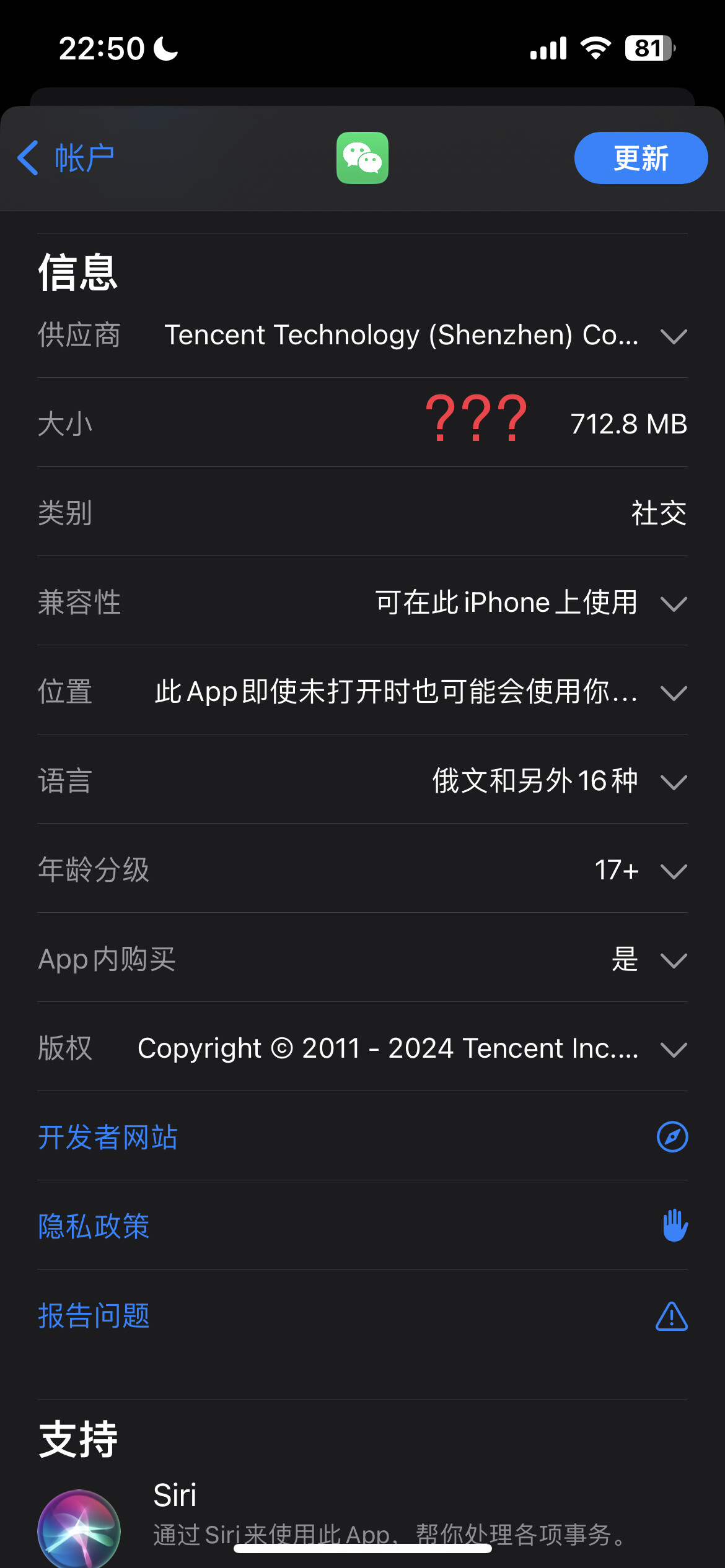
Task: Go back to the 帐户 page
Action: [66, 158]
